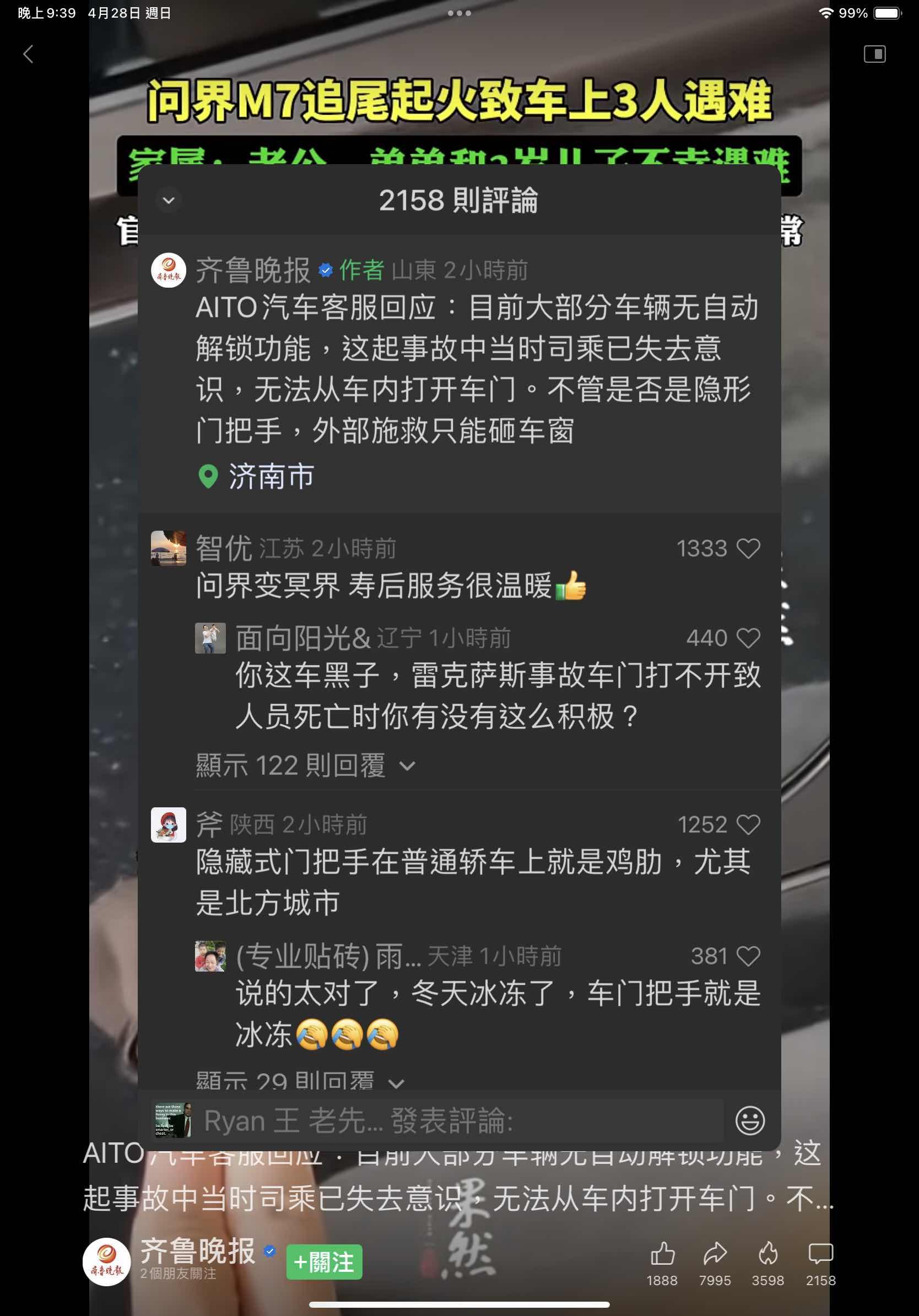
Task: Tap the comment input field
Action: pyautogui.click(x=458, y=1120)
